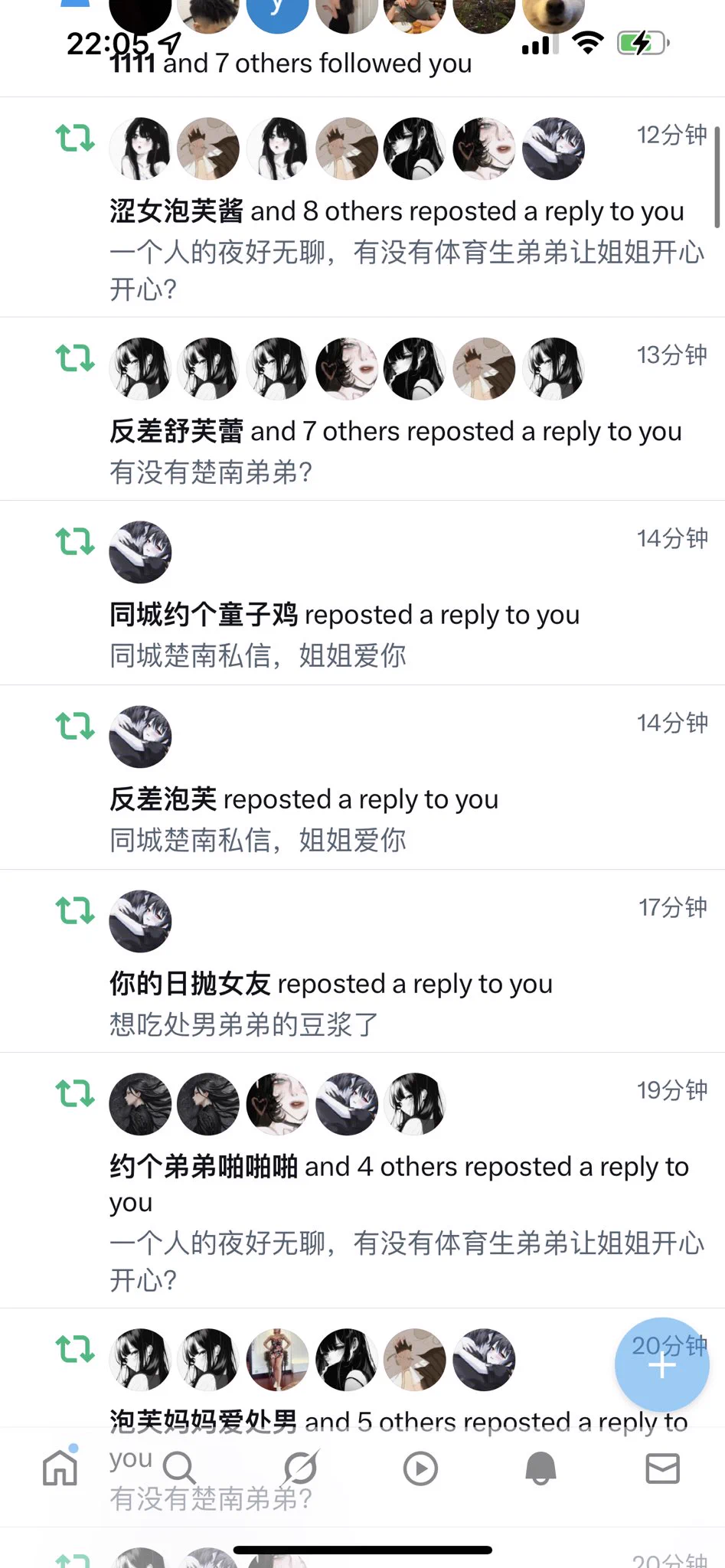Open notification from 涩女泡芙酱 and 8 others

click(397, 212)
